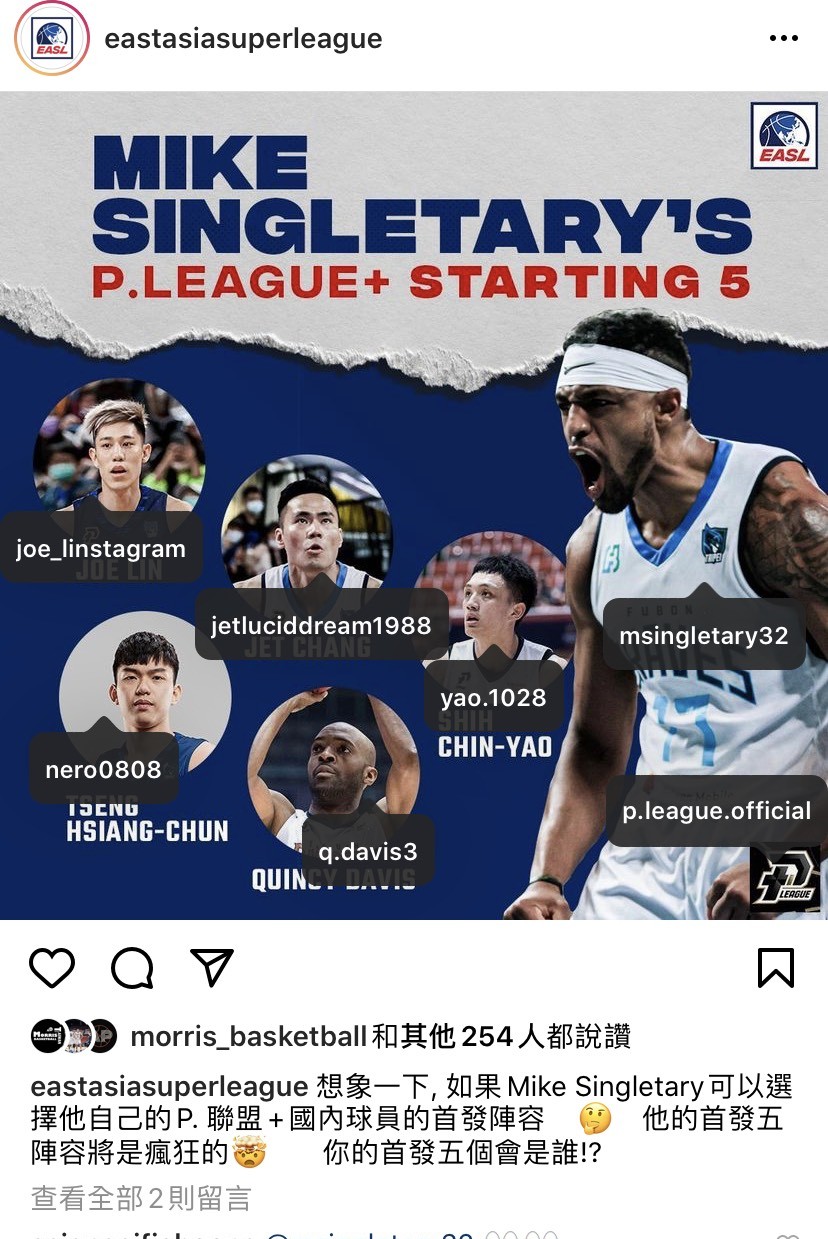828x1239 pixels.
Task: Like this post with the heart icon
Action: (x=52, y=968)
